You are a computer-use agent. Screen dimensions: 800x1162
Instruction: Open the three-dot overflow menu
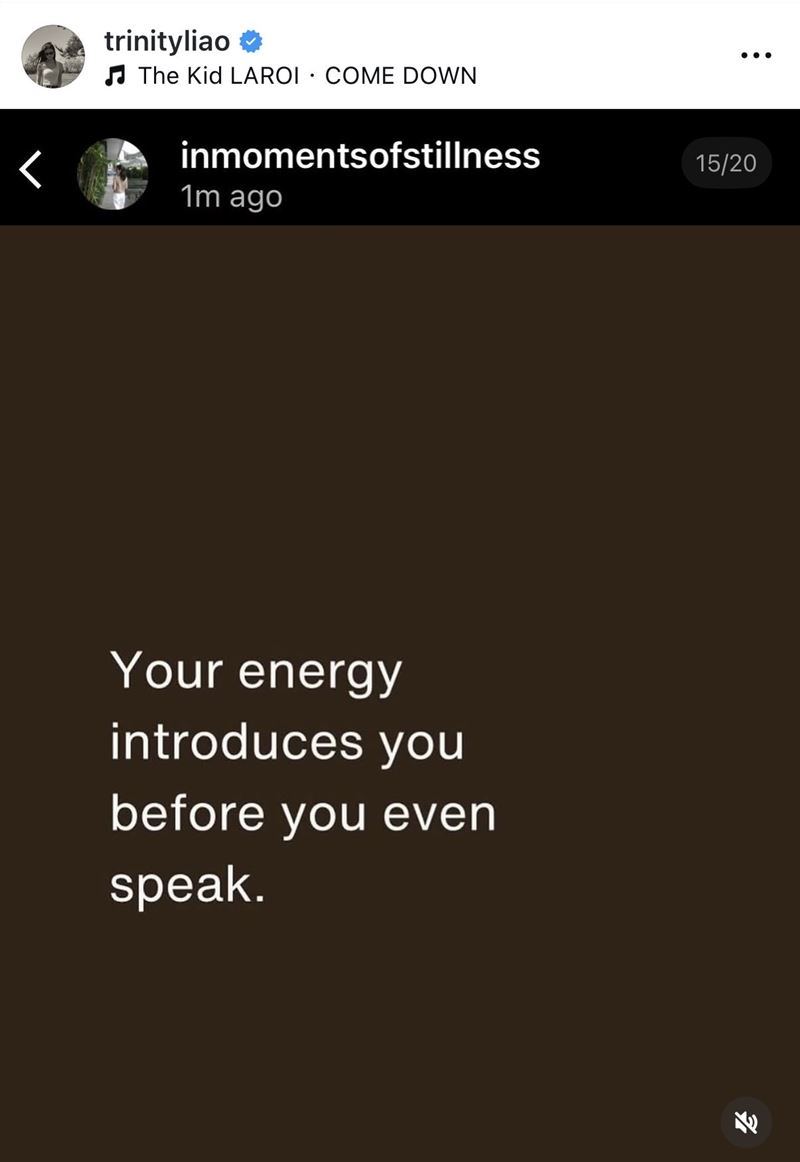tap(755, 55)
